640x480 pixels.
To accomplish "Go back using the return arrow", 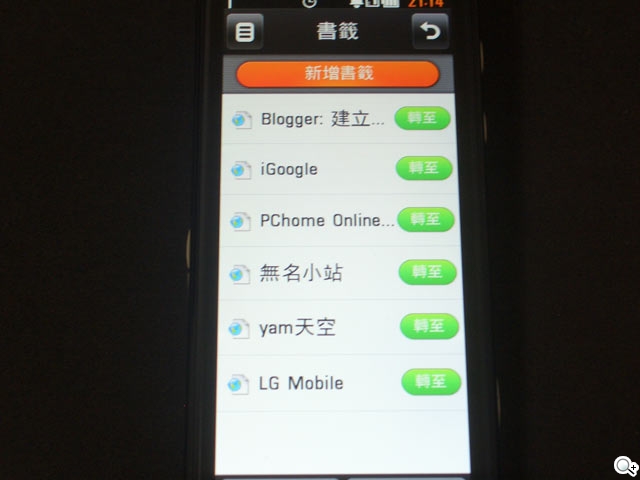I will (431, 32).
